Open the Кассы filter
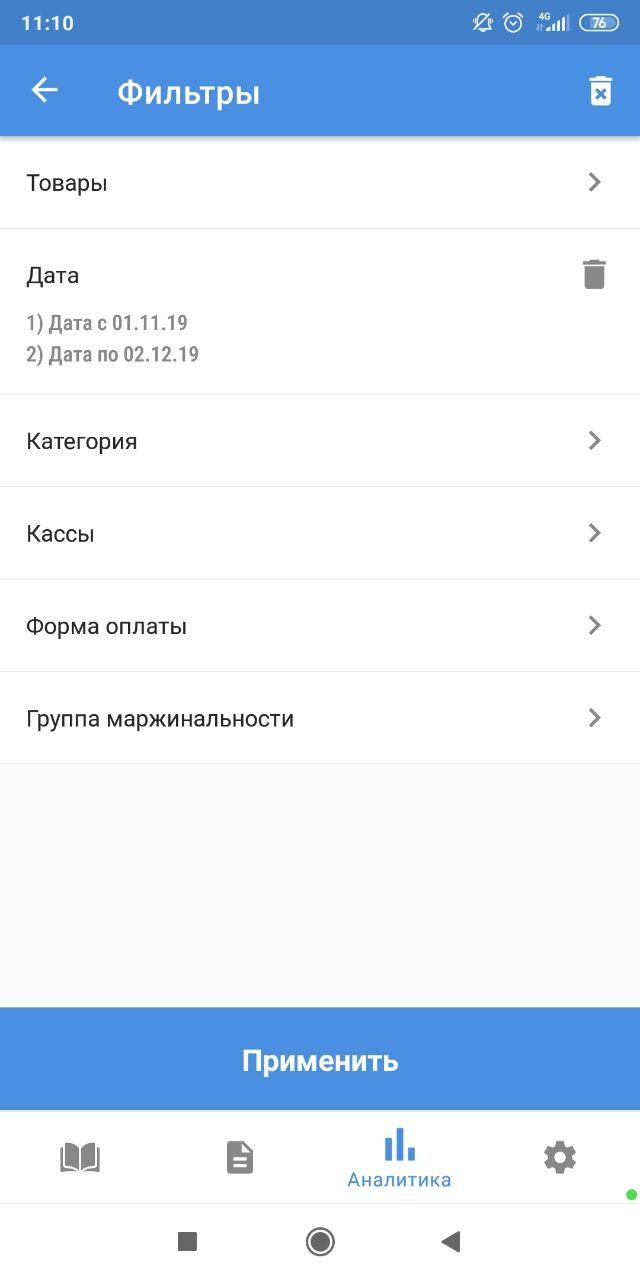640x1280 pixels. coord(320,533)
